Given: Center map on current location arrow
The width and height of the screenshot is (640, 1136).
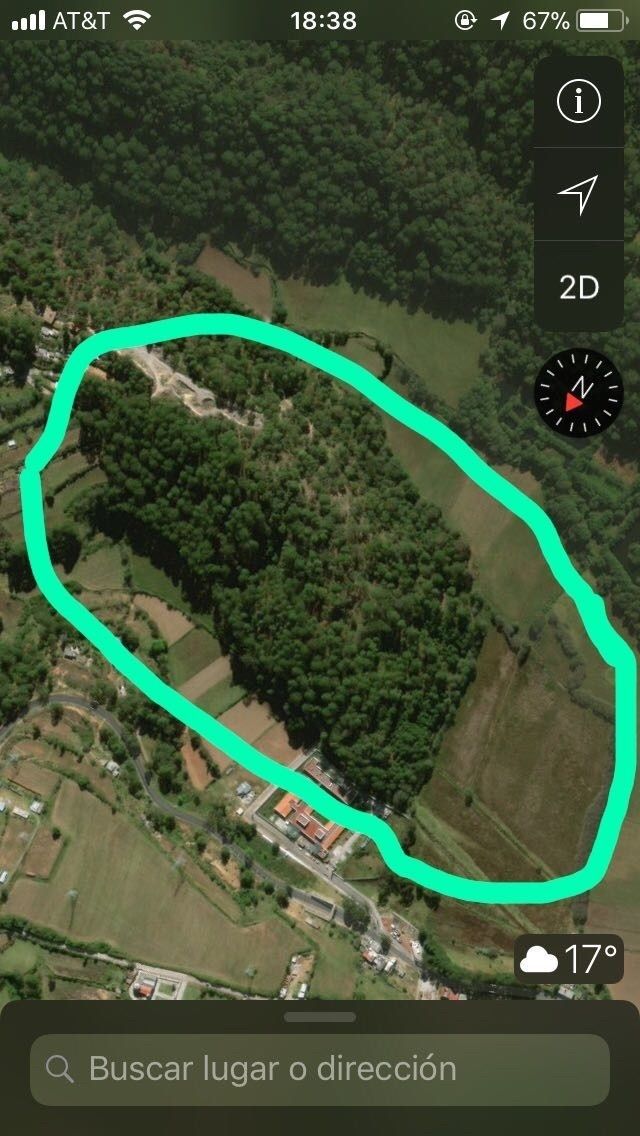Looking at the screenshot, I should coord(578,194).
